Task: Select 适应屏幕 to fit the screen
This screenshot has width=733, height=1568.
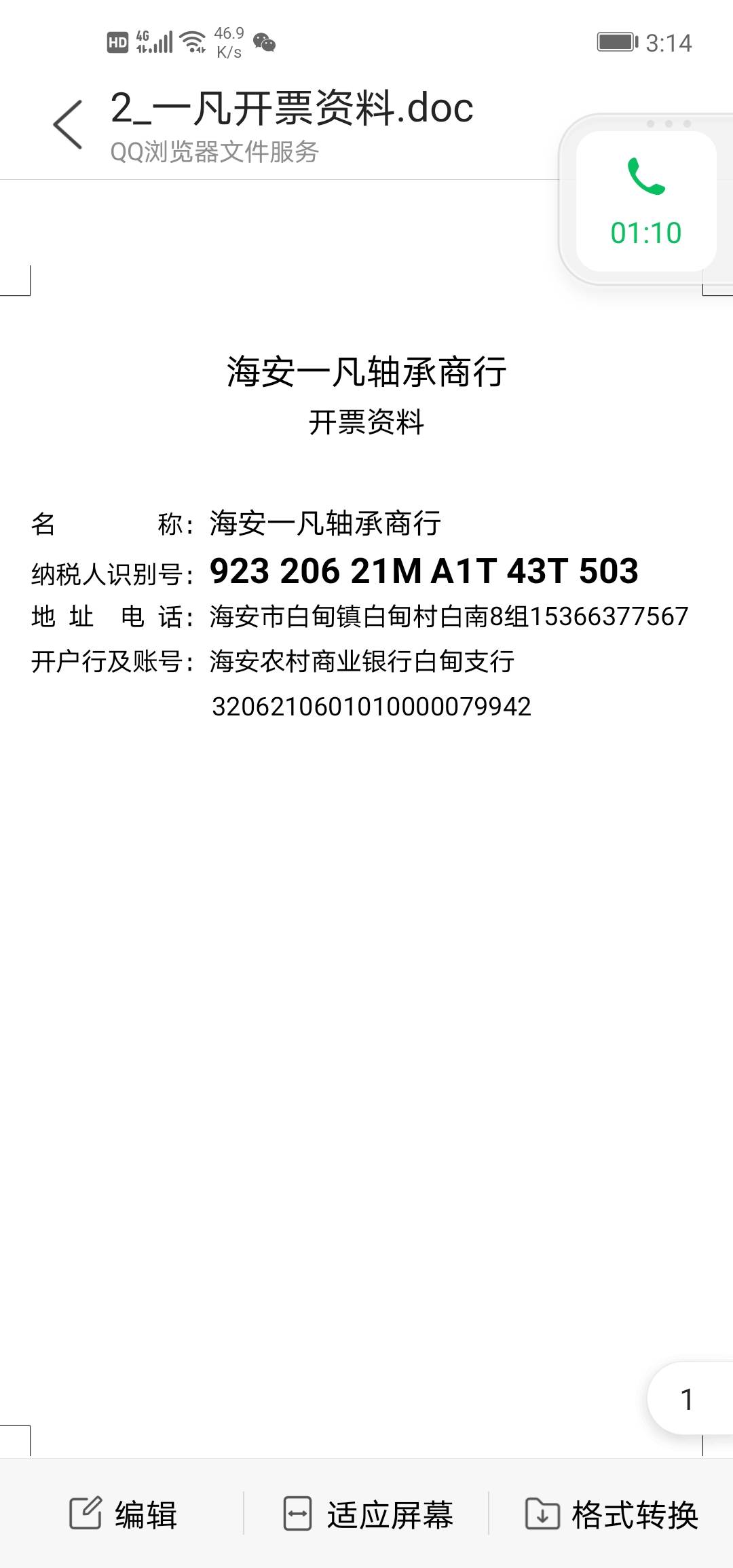Action: [x=367, y=1514]
